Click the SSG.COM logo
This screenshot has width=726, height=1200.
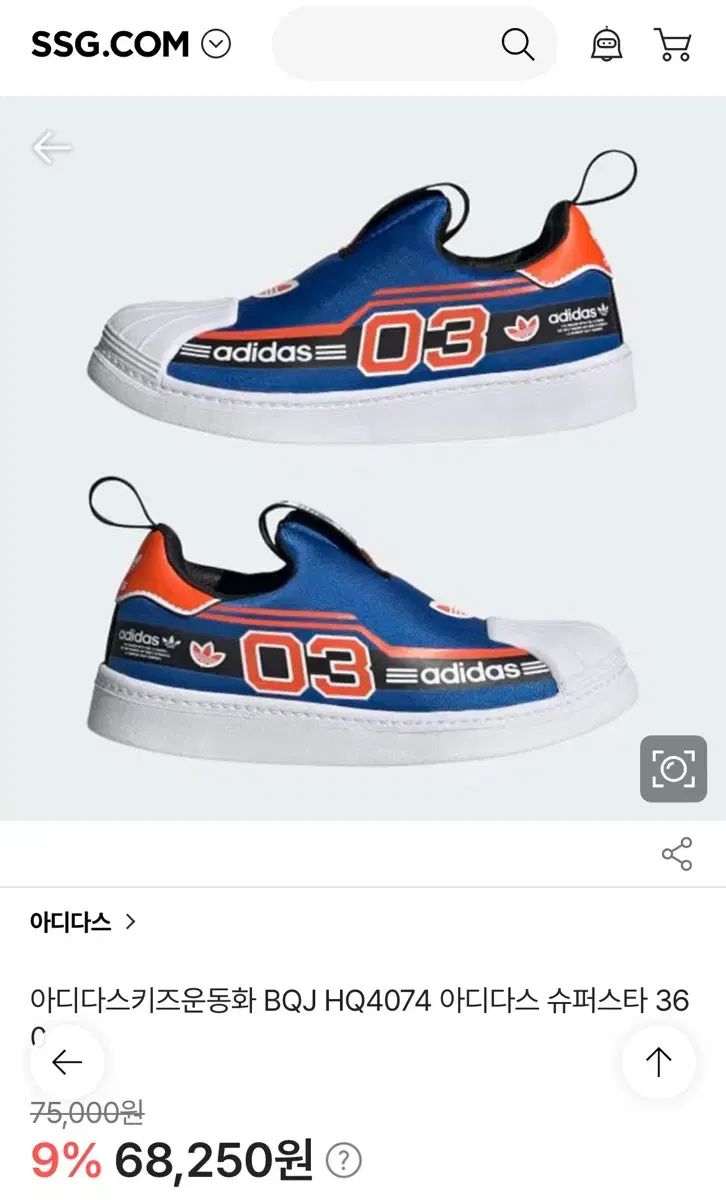[108, 44]
